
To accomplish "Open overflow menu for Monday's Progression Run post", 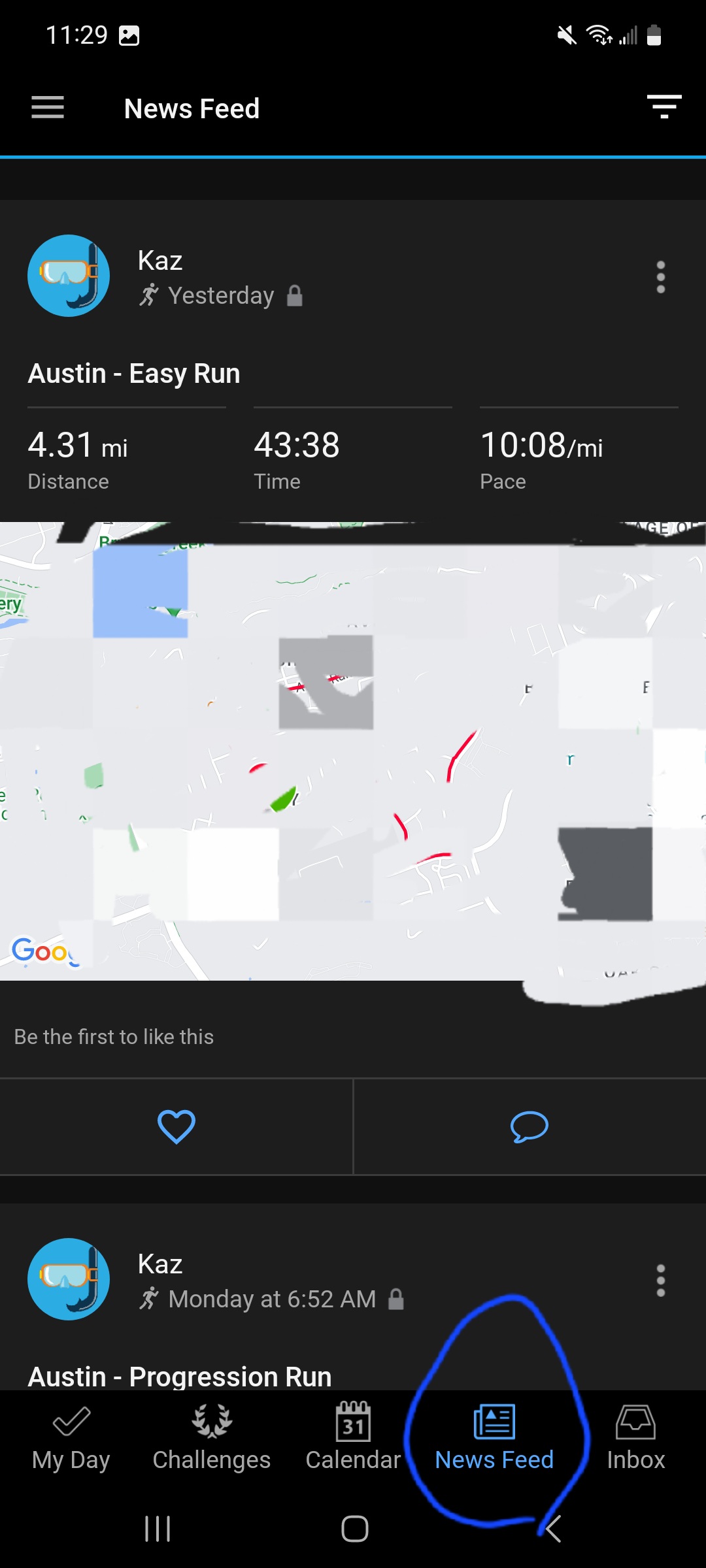I will pyautogui.click(x=660, y=1280).
